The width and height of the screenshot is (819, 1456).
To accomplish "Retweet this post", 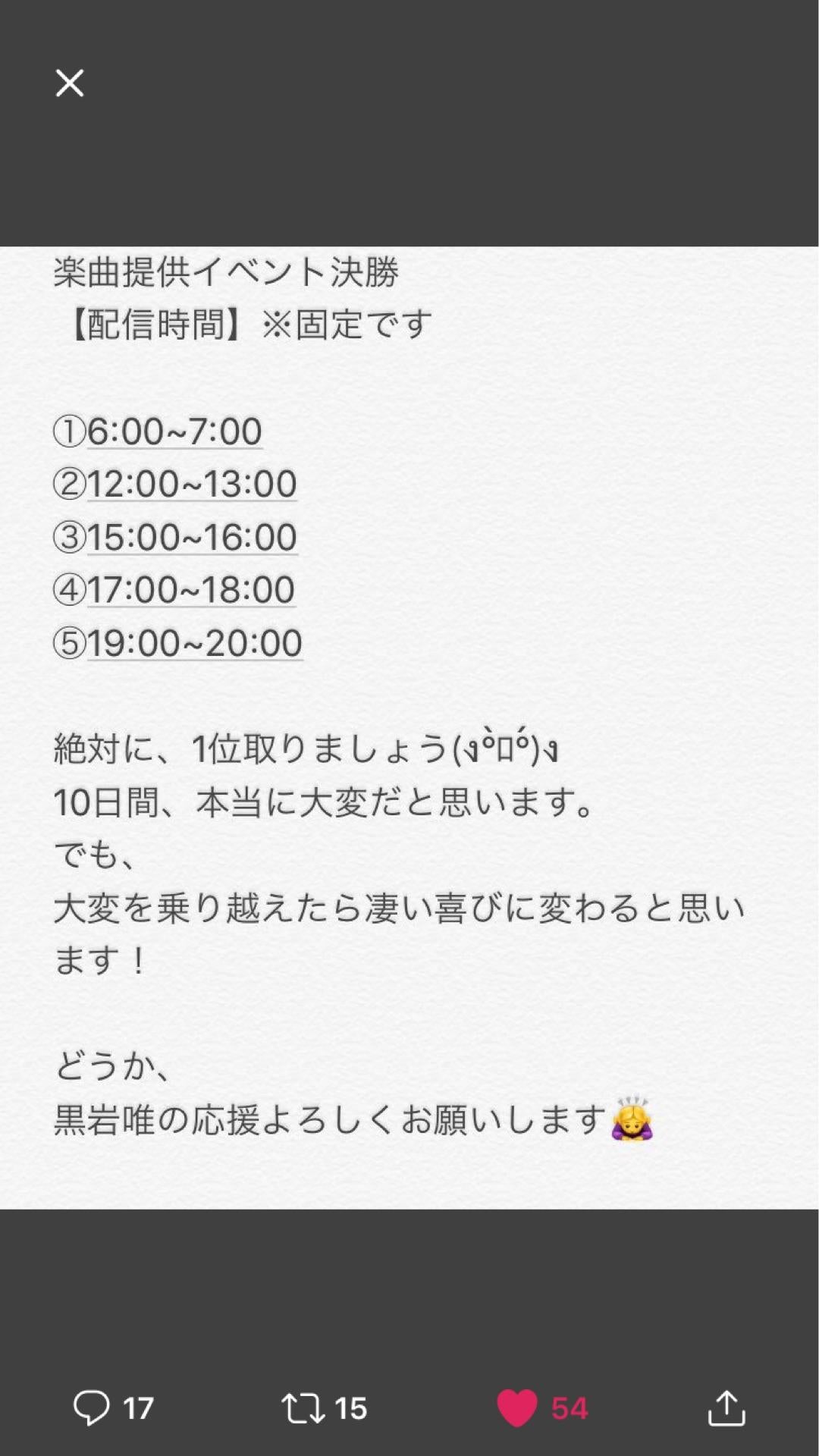I will (x=303, y=1407).
